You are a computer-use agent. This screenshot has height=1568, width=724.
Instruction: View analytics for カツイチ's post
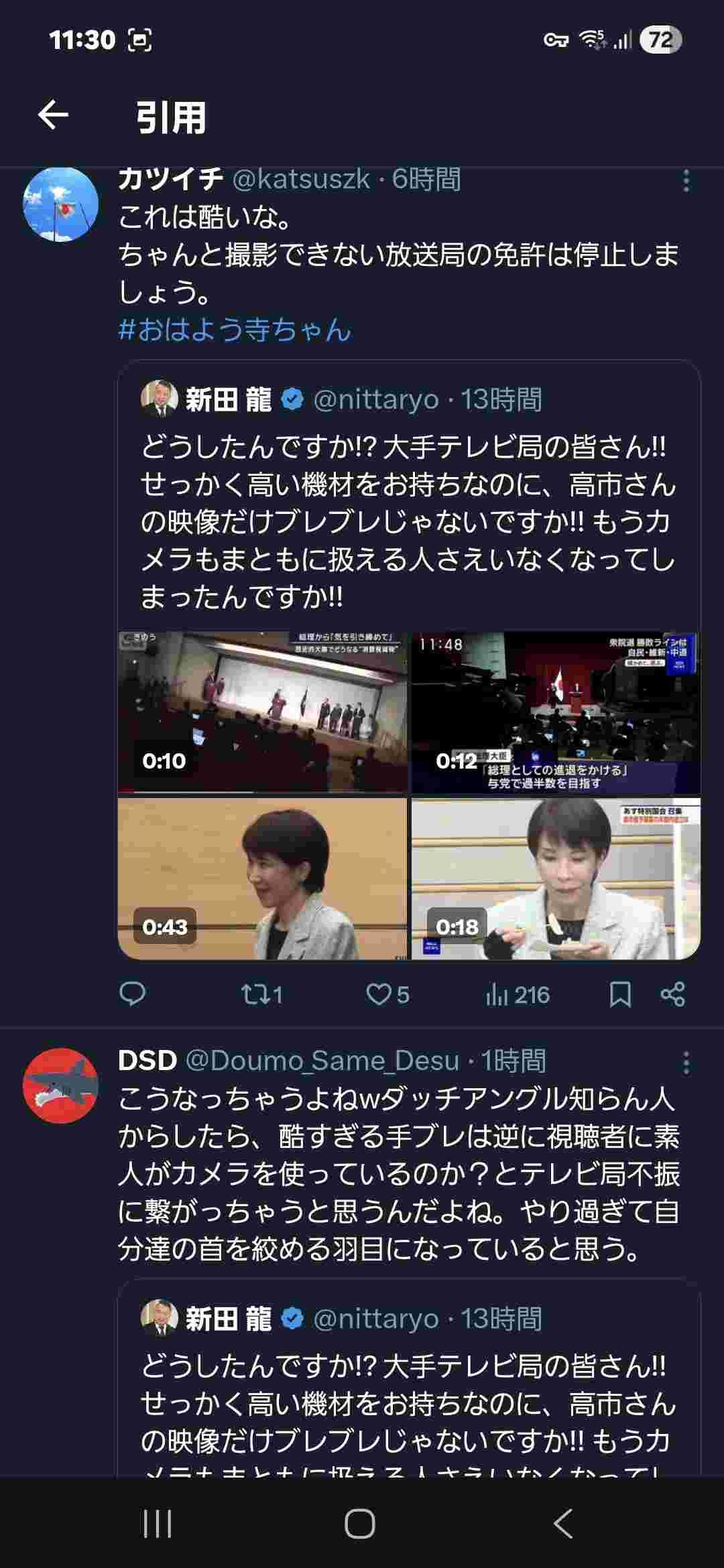(517, 994)
